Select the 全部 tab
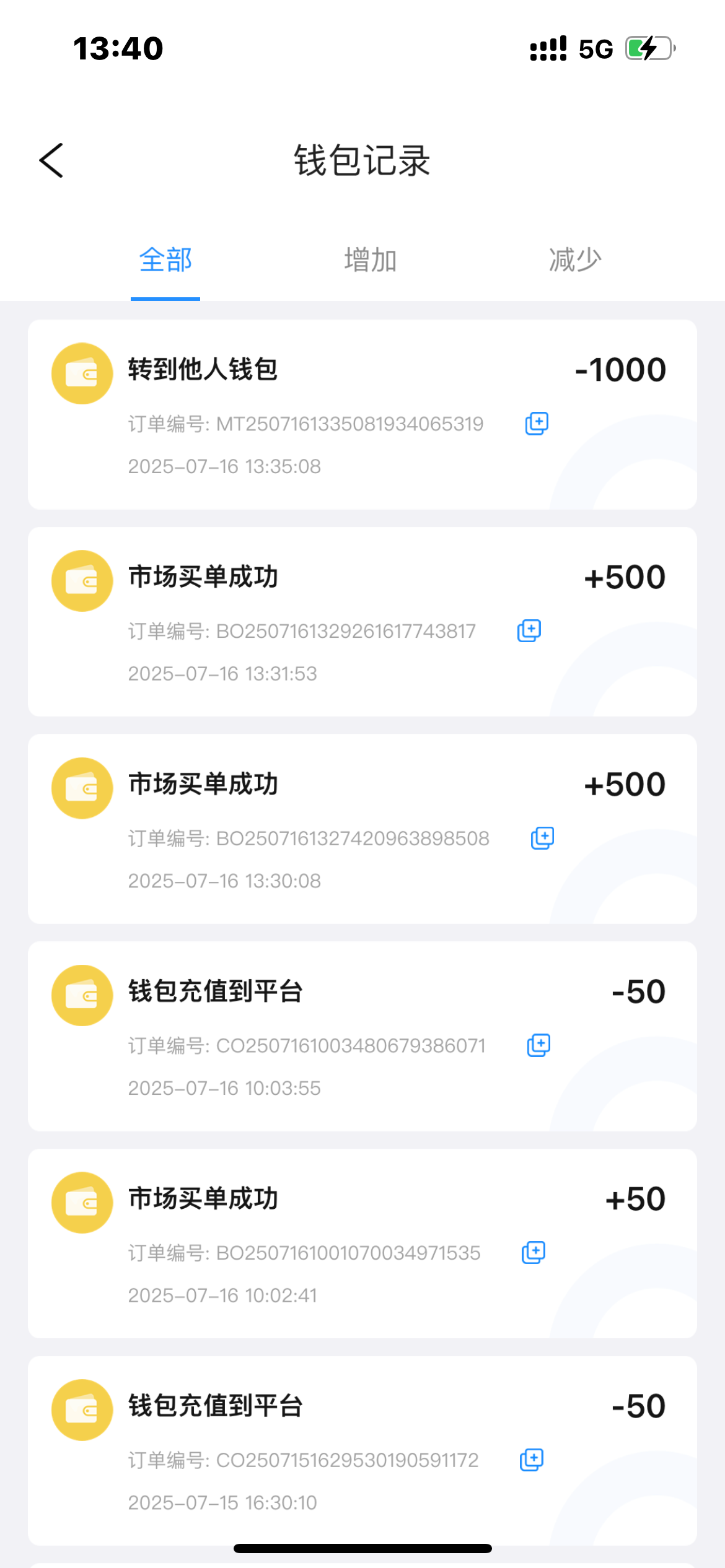725x1568 pixels. click(x=165, y=260)
